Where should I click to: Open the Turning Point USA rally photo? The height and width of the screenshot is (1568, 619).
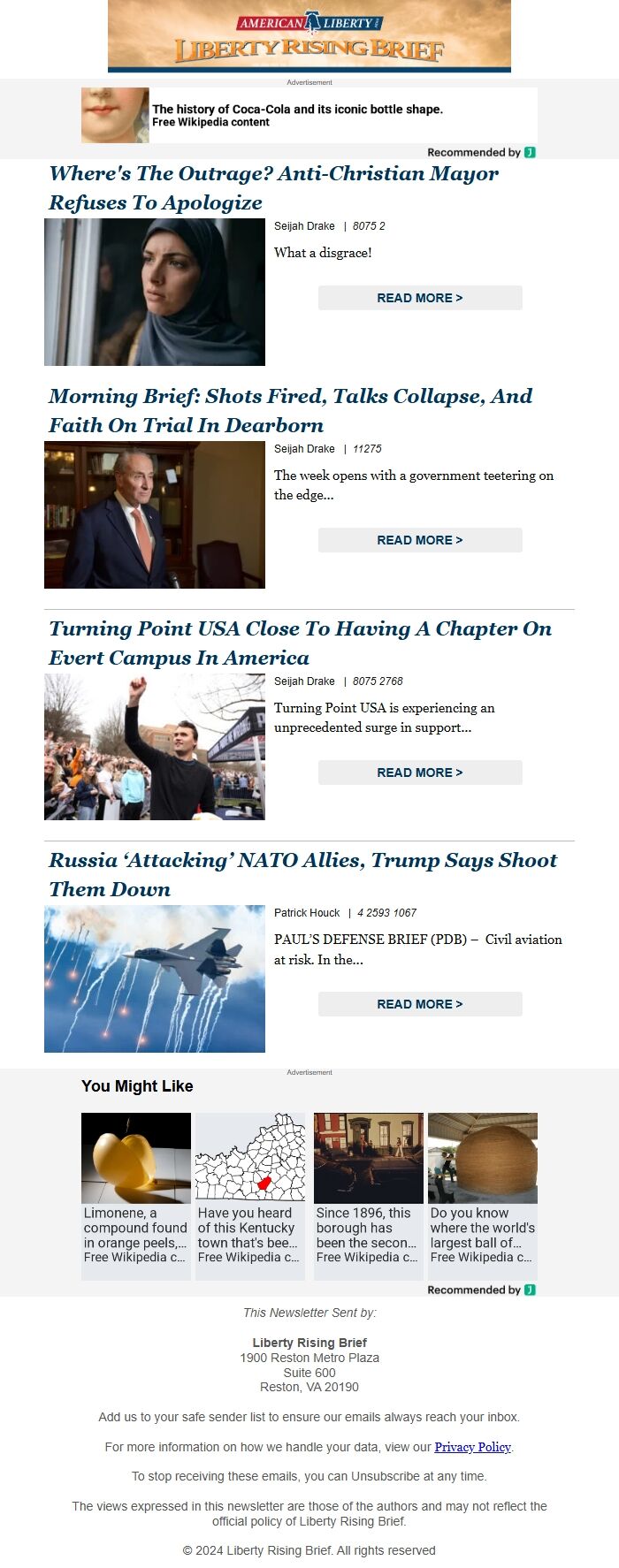pyautogui.click(x=155, y=747)
